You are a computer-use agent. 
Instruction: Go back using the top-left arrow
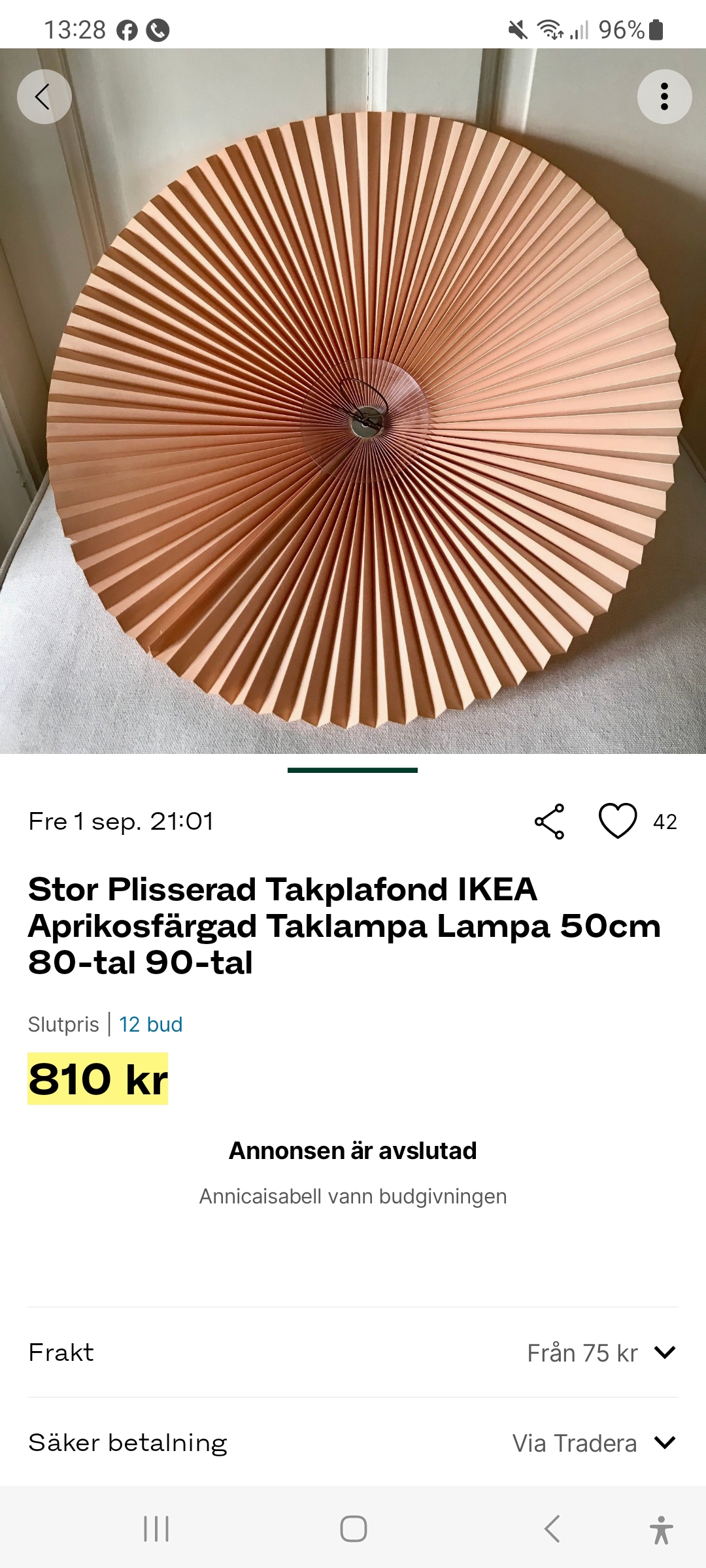click(44, 97)
